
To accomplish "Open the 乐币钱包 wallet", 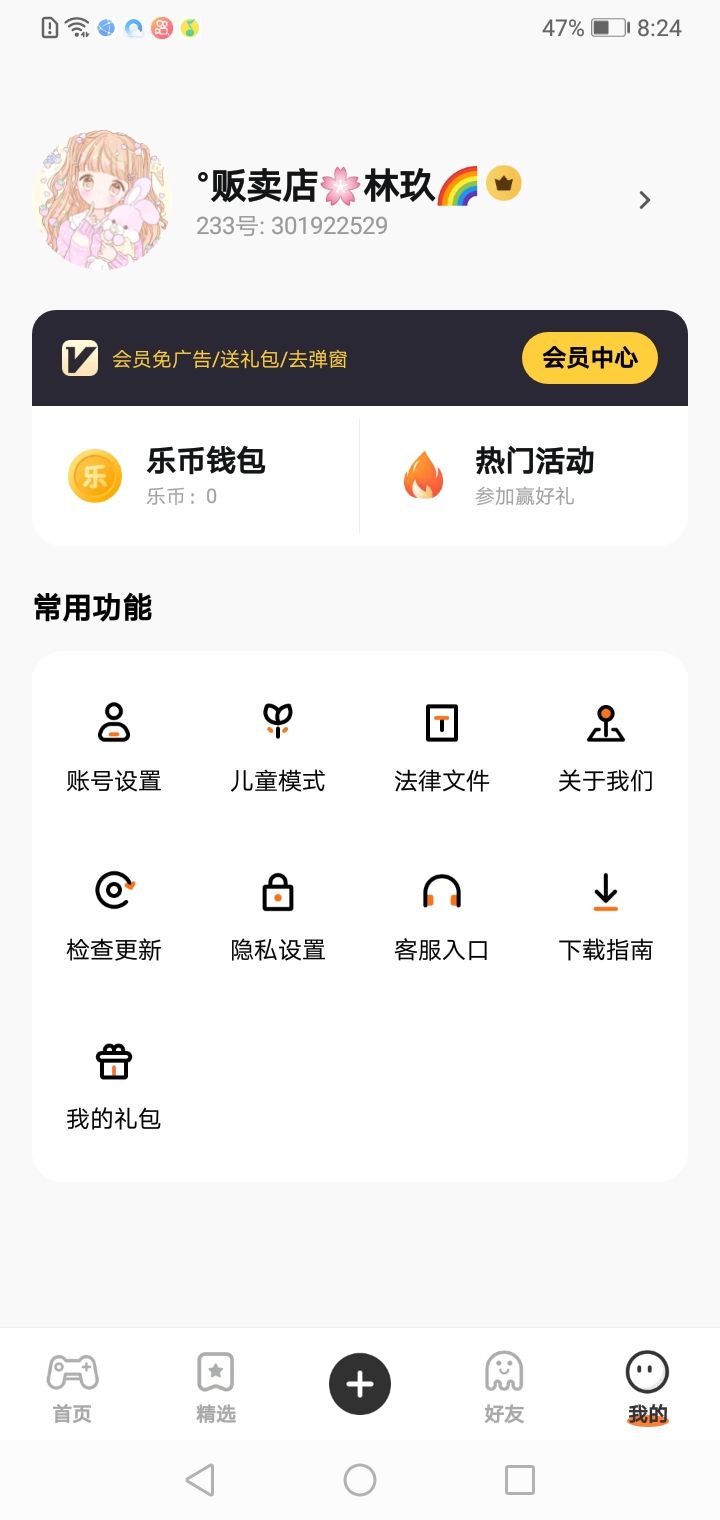I will pyautogui.click(x=195, y=475).
